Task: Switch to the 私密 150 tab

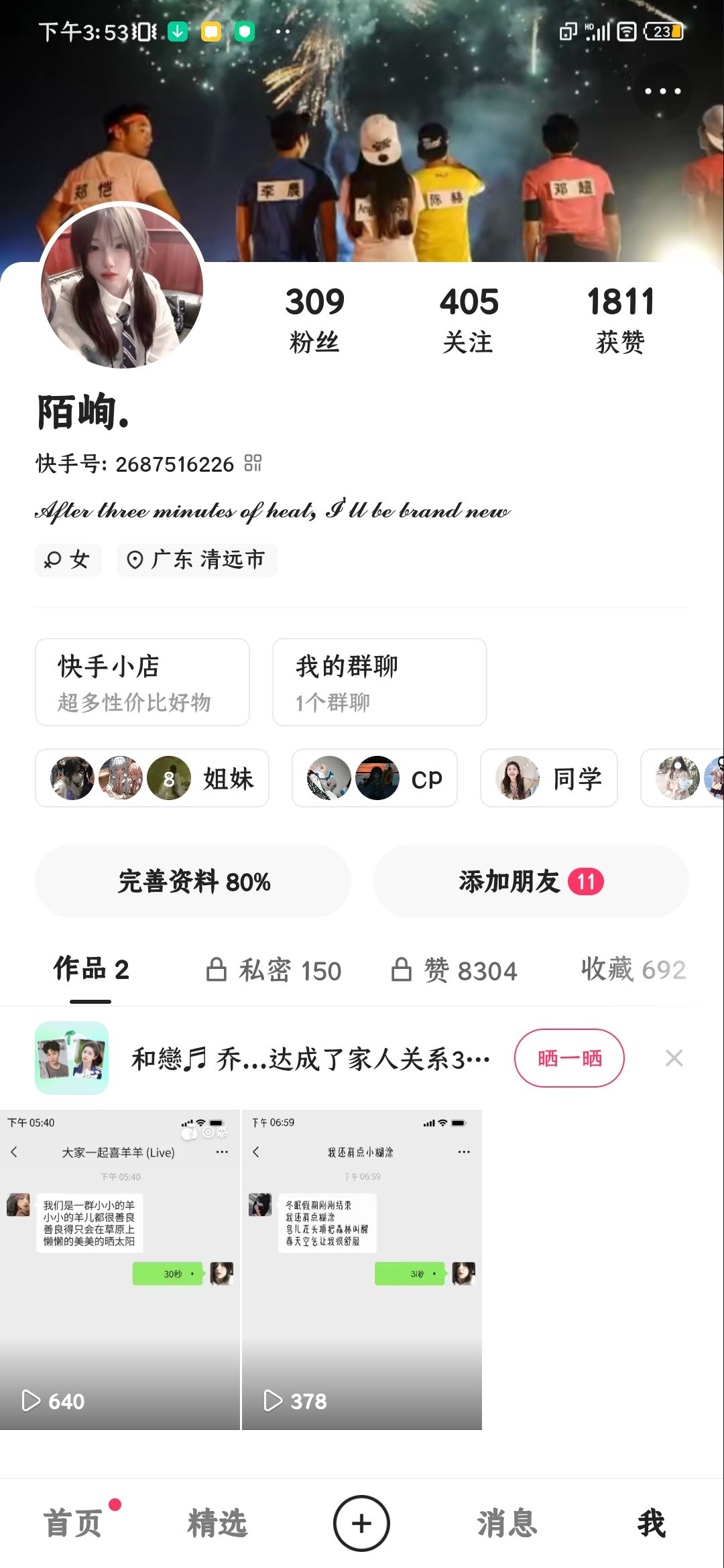Action: 274,970
